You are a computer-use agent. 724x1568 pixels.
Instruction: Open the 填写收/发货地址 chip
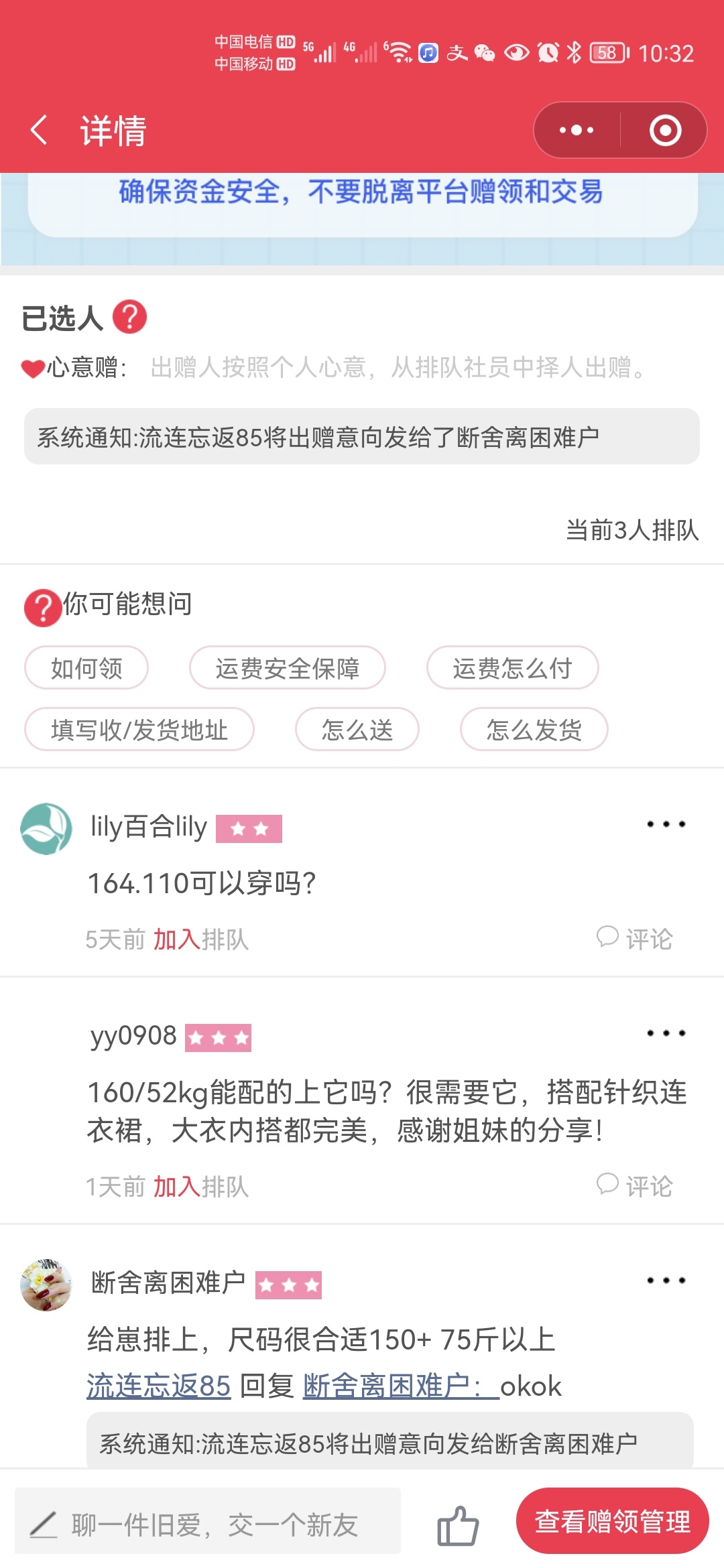pos(139,730)
